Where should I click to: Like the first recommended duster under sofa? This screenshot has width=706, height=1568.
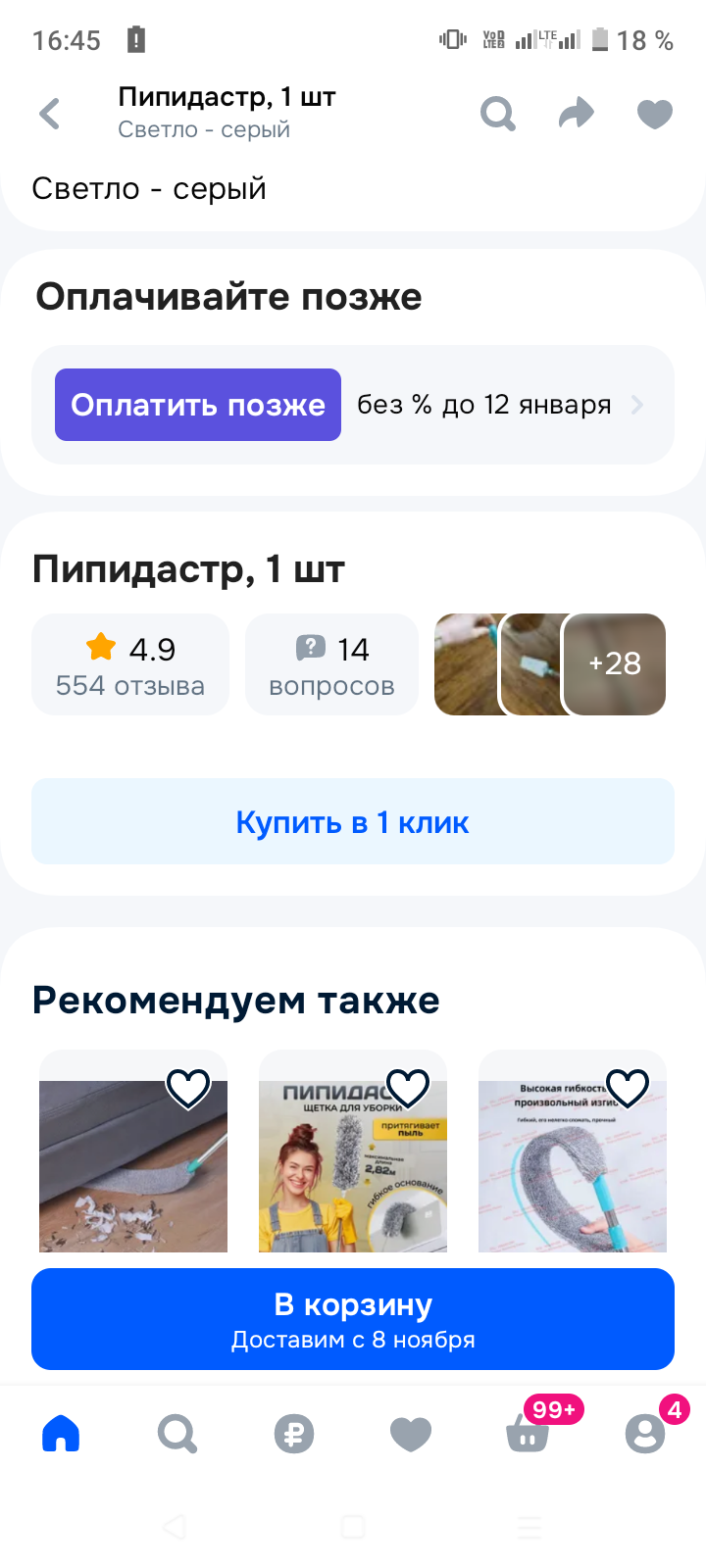point(187,1087)
